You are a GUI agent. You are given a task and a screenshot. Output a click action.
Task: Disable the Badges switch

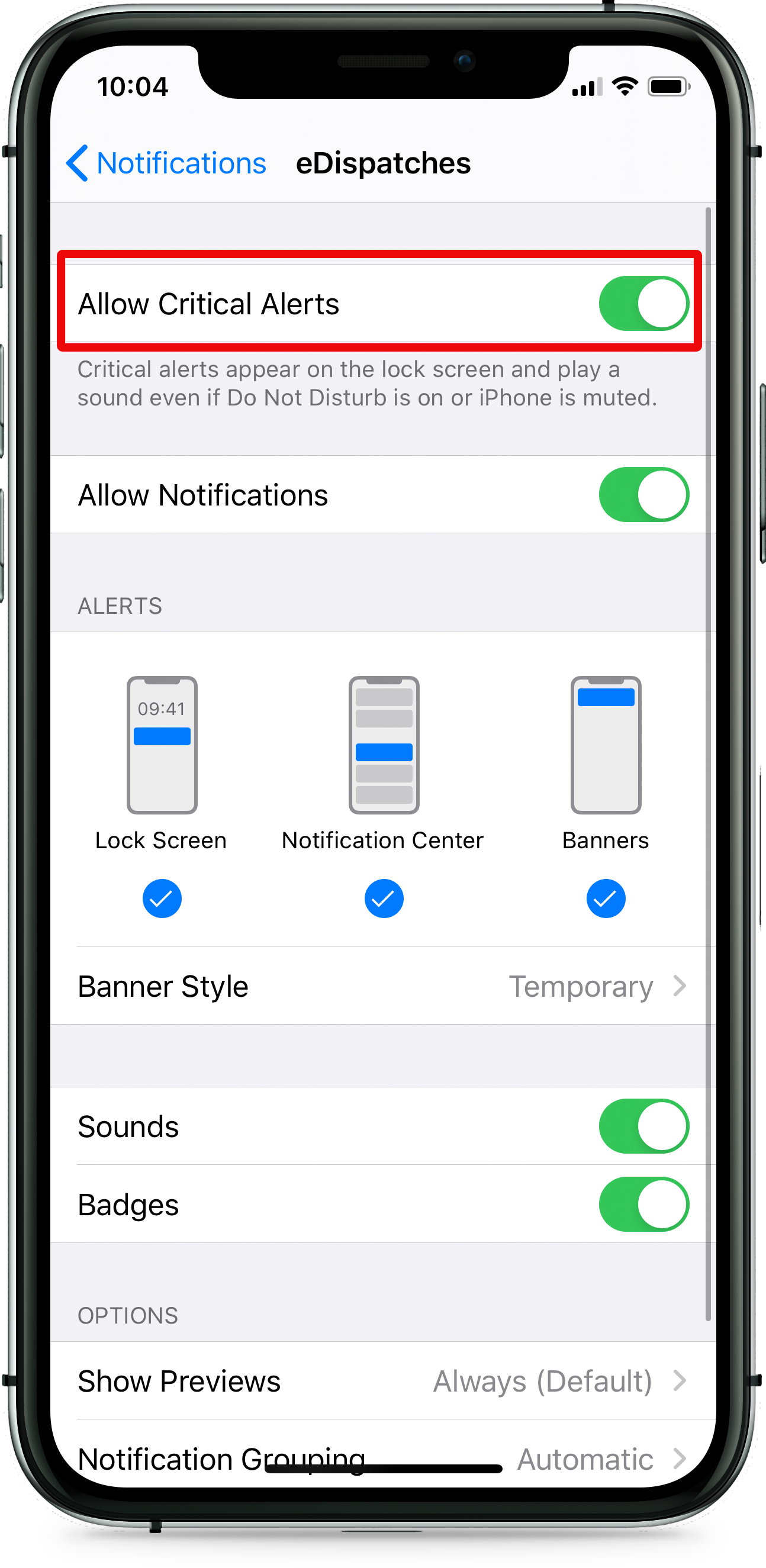643,1204
